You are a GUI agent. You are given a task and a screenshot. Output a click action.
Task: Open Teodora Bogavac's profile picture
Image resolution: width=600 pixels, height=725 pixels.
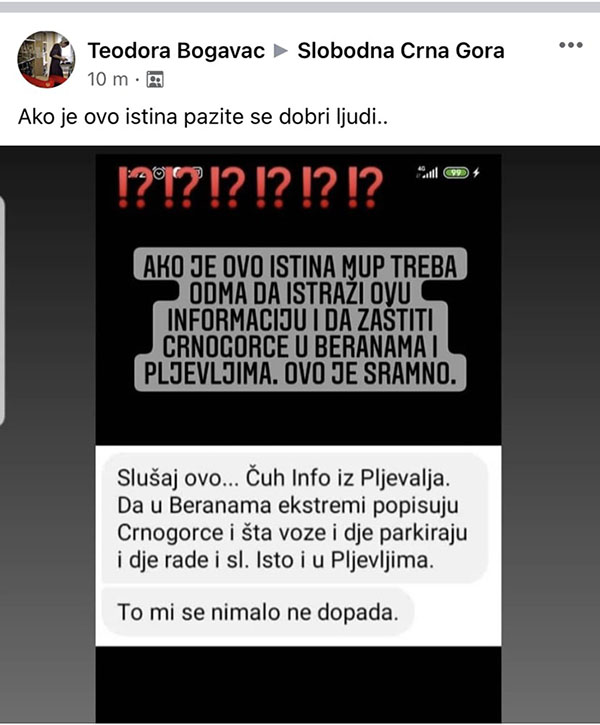coord(46,59)
